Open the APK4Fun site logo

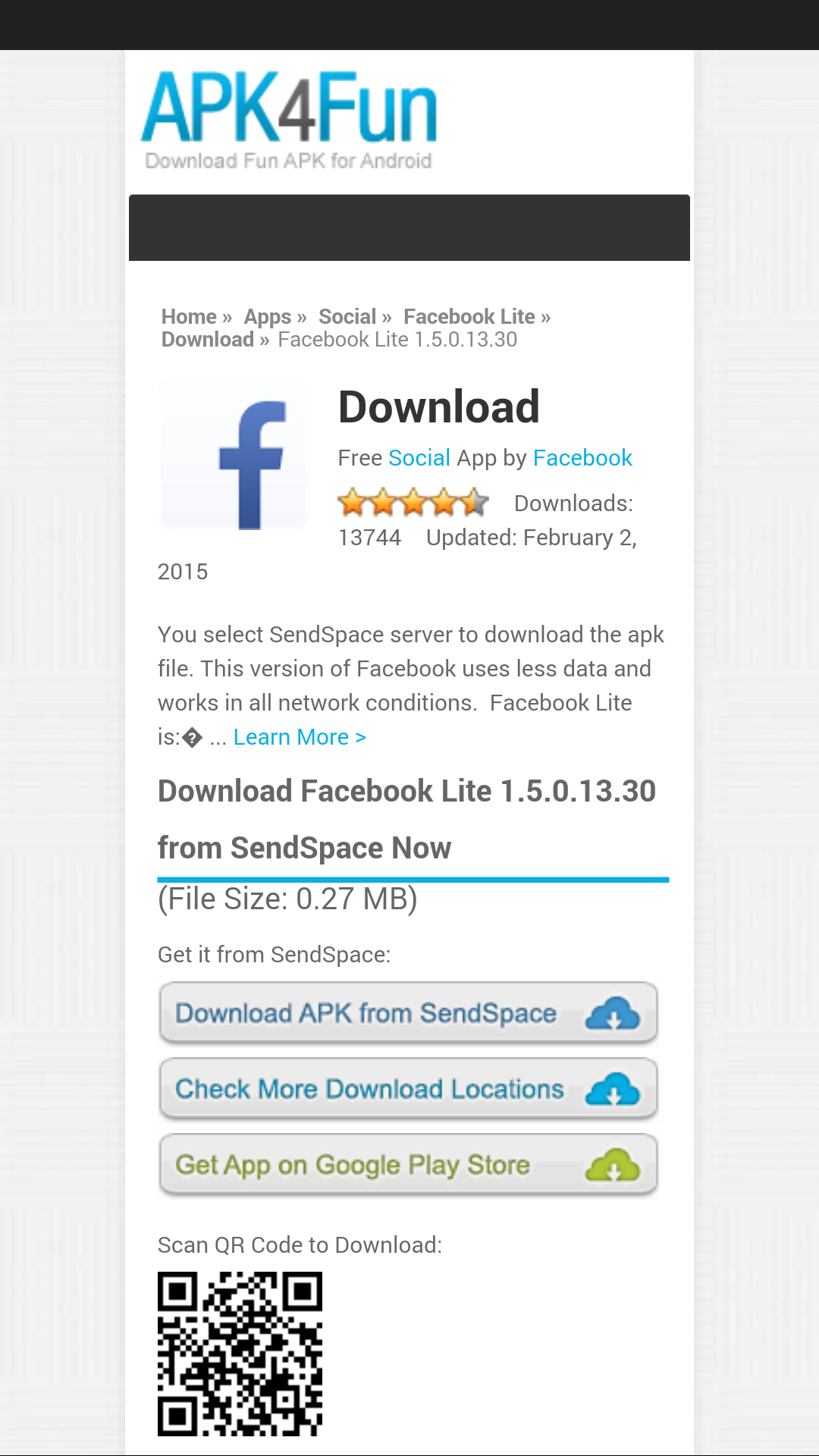pos(289,119)
